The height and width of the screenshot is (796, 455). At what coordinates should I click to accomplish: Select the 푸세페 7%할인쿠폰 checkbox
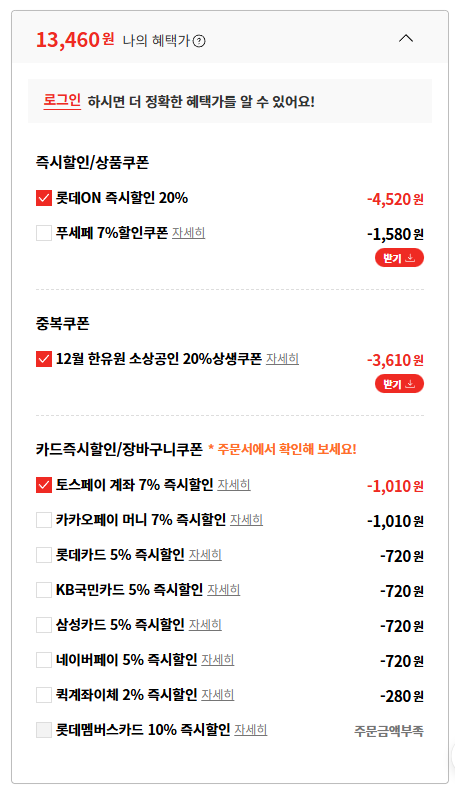click(x=44, y=233)
